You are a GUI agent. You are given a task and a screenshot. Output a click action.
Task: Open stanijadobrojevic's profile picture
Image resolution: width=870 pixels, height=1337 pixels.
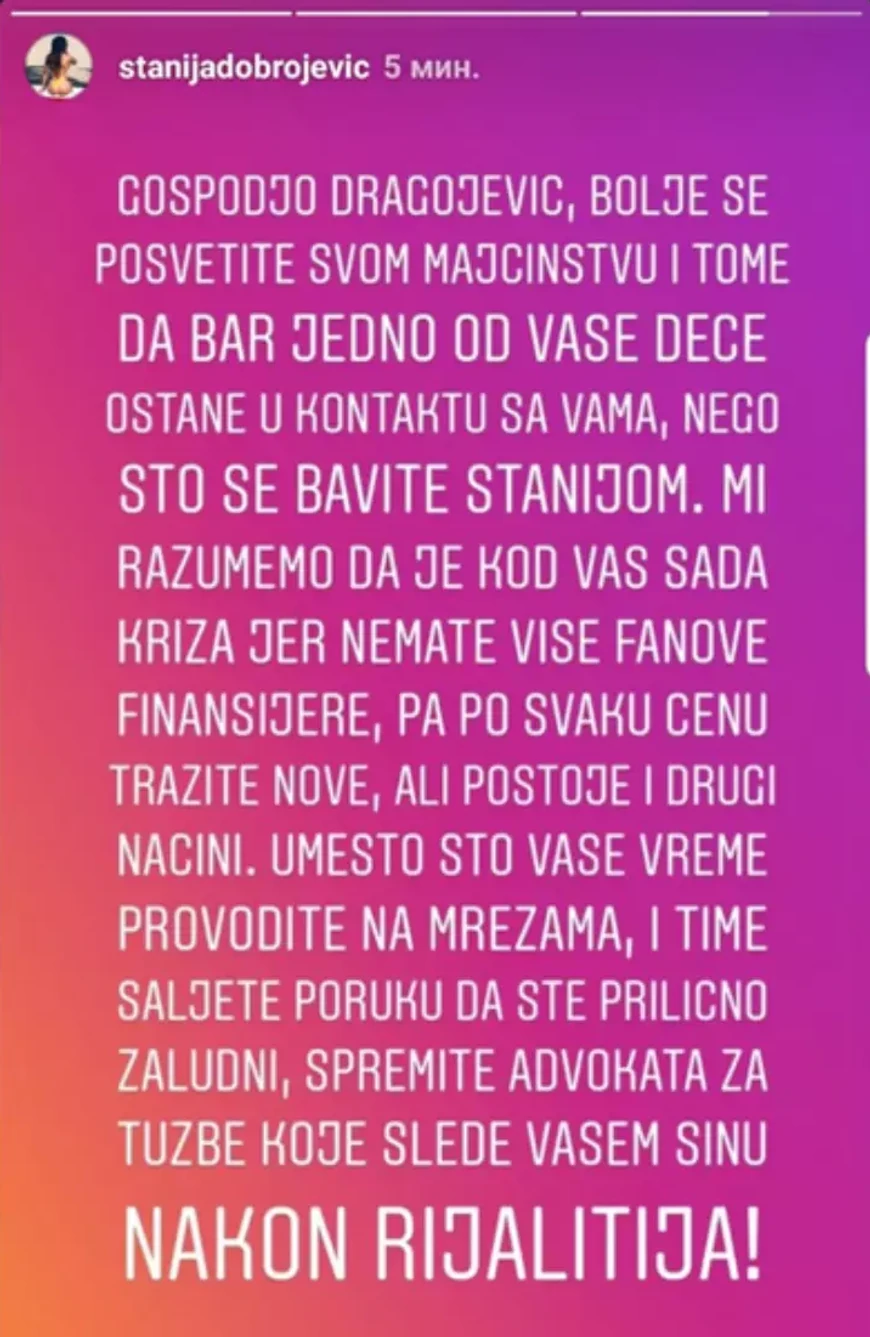coord(58,70)
